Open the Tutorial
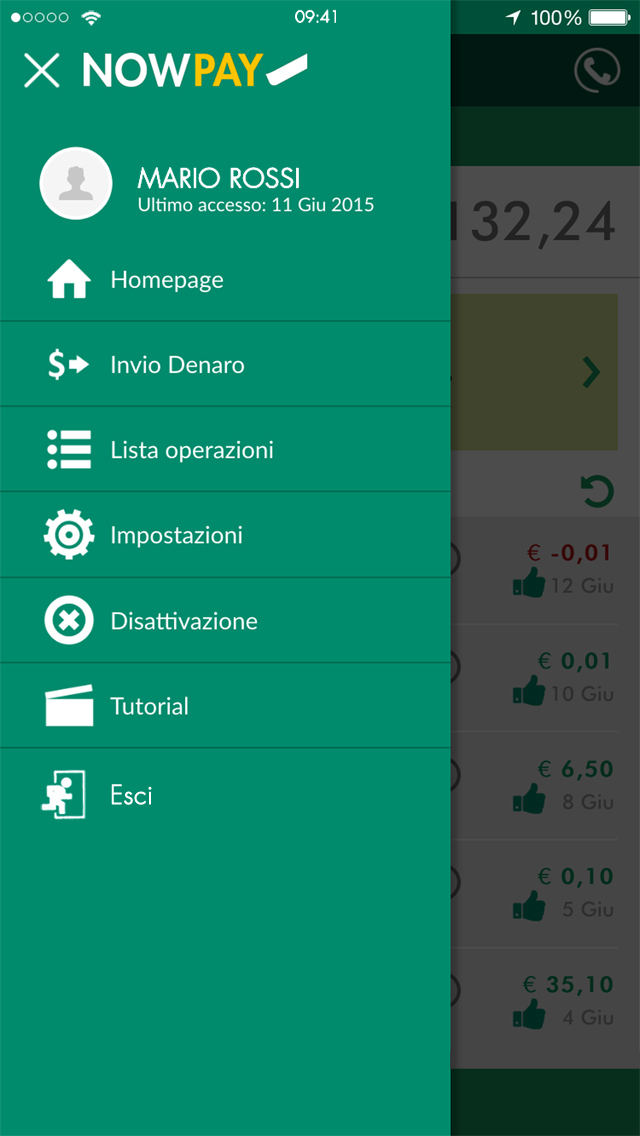This screenshot has width=640, height=1136. pos(225,706)
